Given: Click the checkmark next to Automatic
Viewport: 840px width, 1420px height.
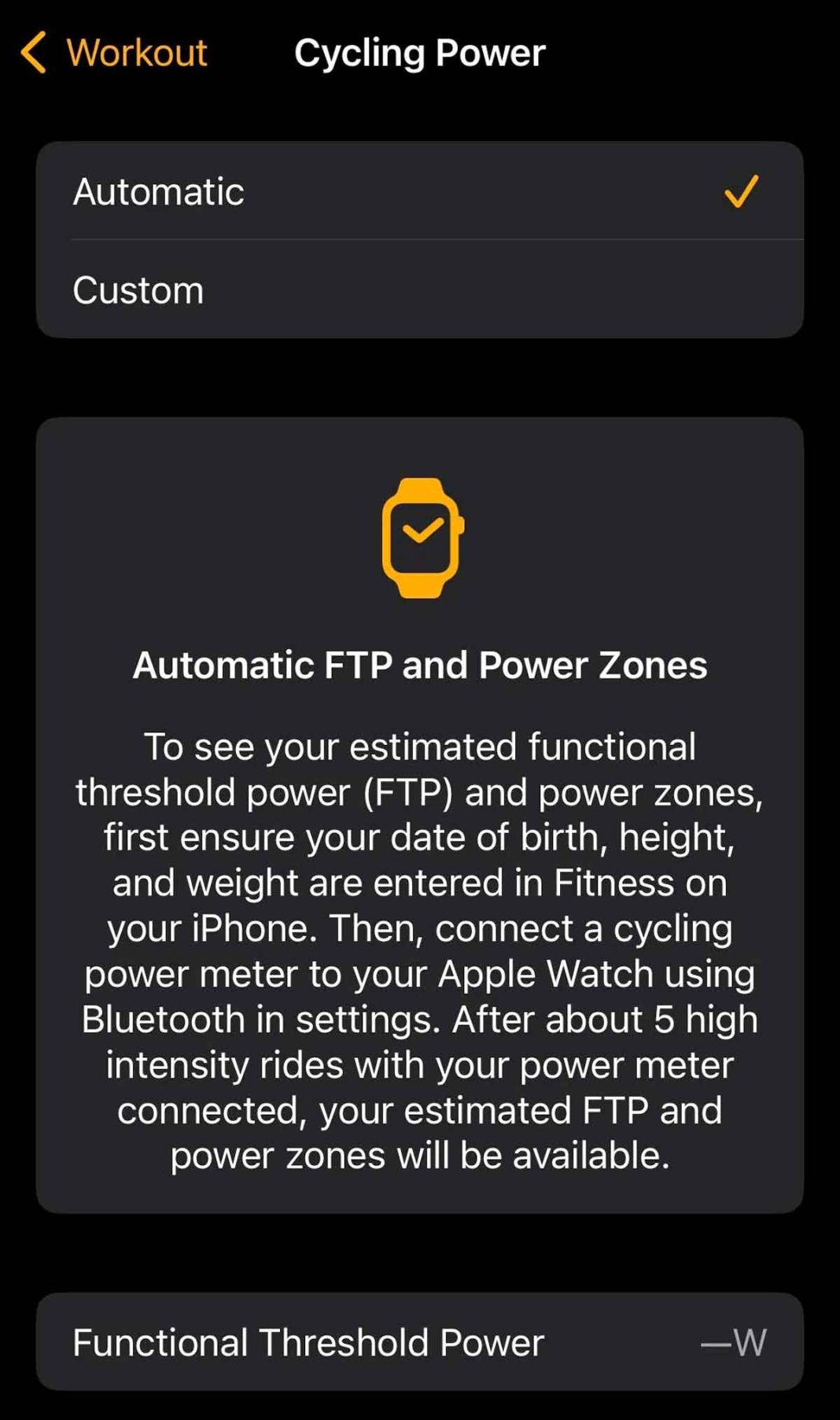Looking at the screenshot, I should 740,191.
